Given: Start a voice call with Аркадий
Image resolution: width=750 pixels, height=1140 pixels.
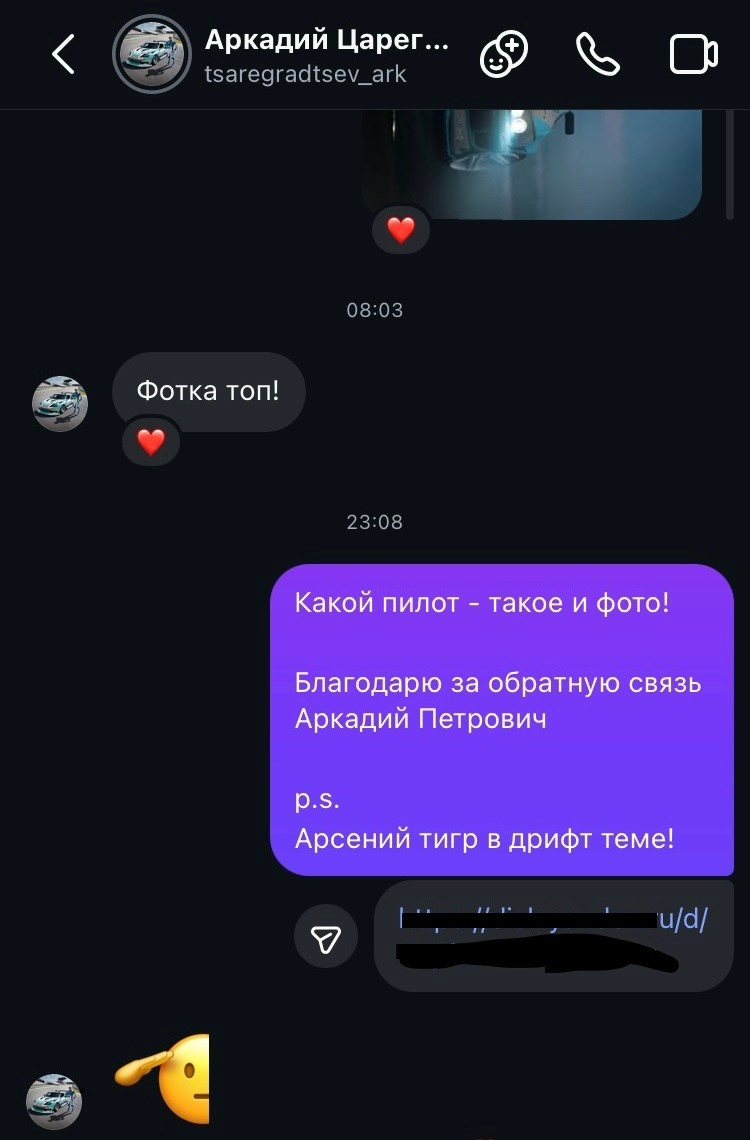Looking at the screenshot, I should tap(599, 55).
